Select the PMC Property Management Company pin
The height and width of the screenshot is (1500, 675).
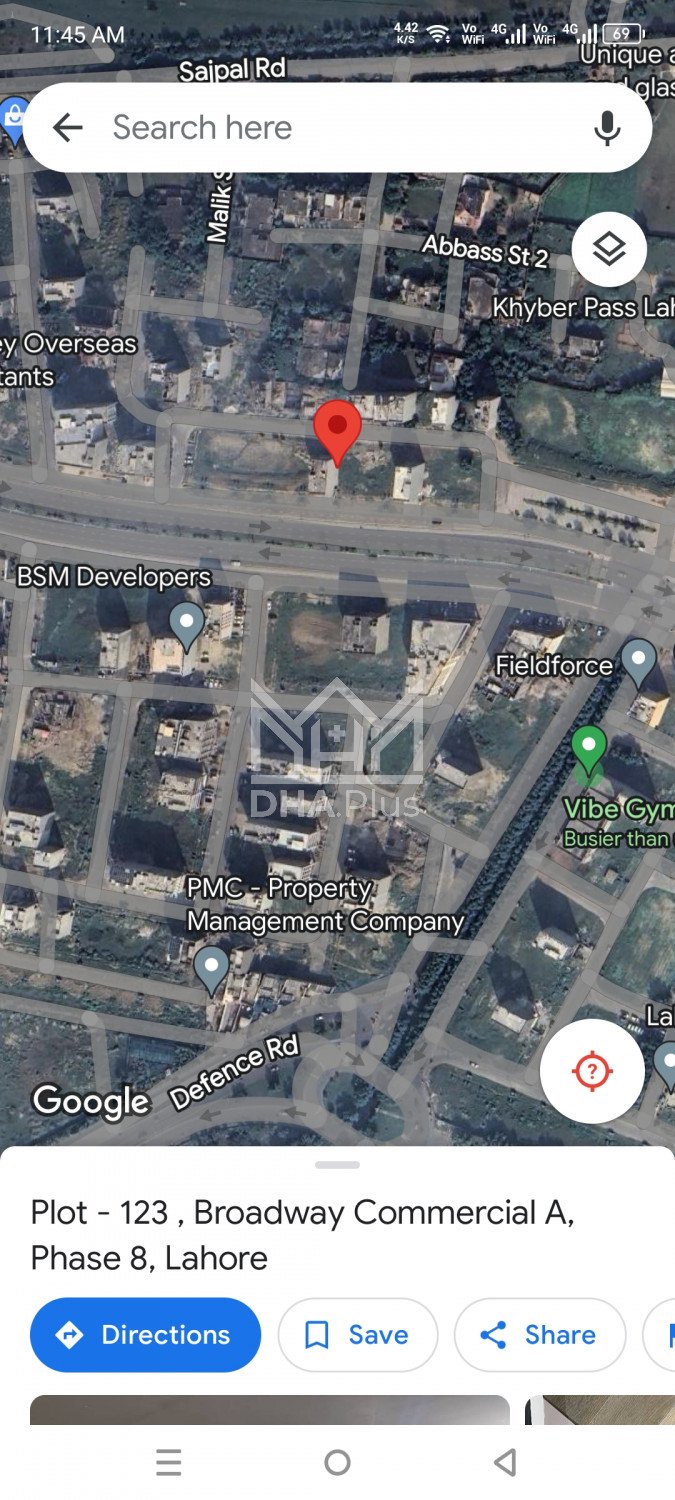(211, 968)
